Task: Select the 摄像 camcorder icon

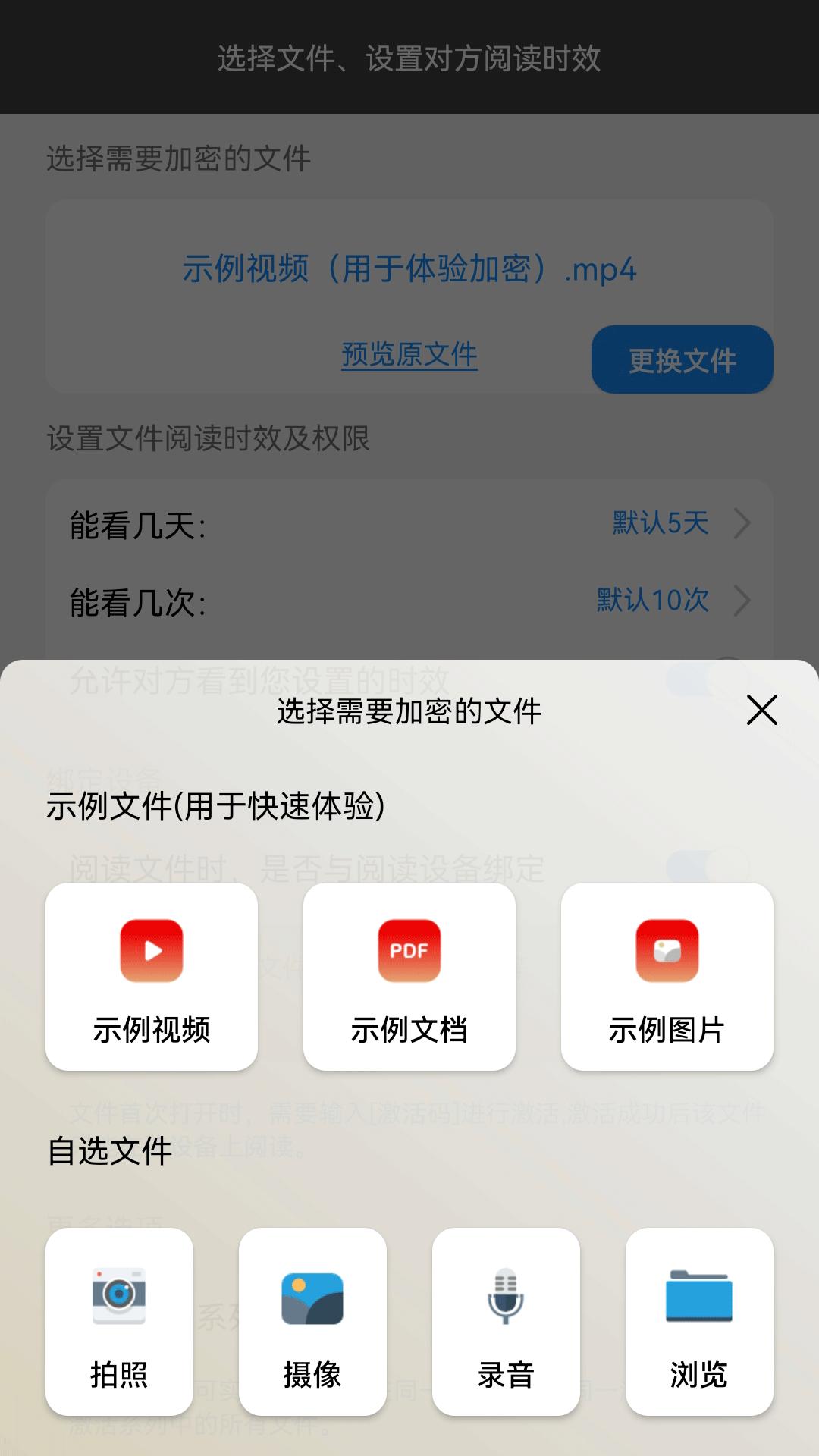Action: tap(312, 1297)
